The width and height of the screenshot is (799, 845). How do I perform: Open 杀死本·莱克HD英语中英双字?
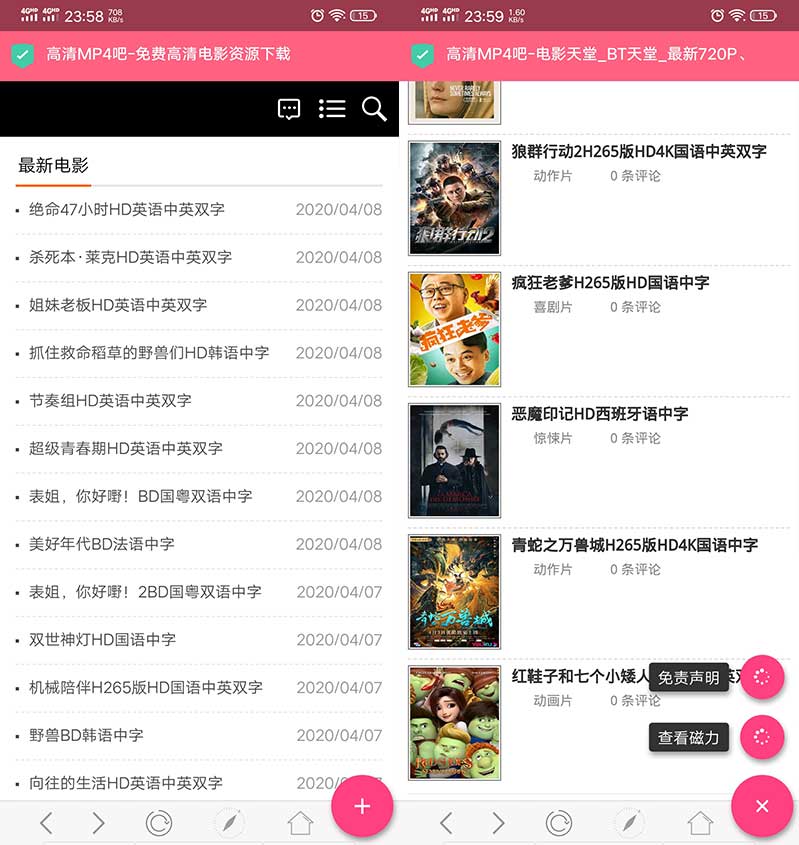pos(130,257)
